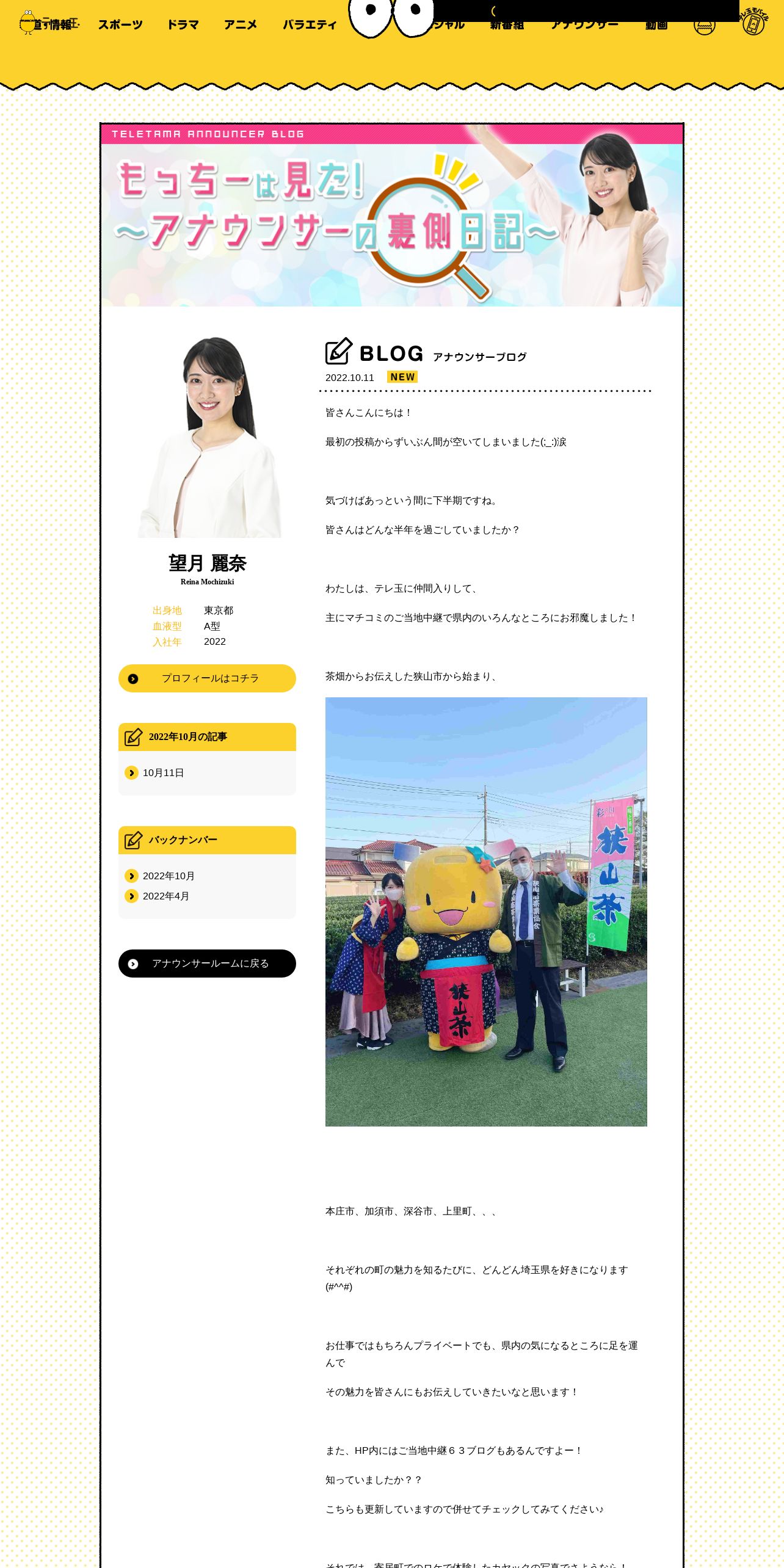Screen dimensions: 784x1568
Task: Open the 10月11日 article
Action: pos(163,773)
